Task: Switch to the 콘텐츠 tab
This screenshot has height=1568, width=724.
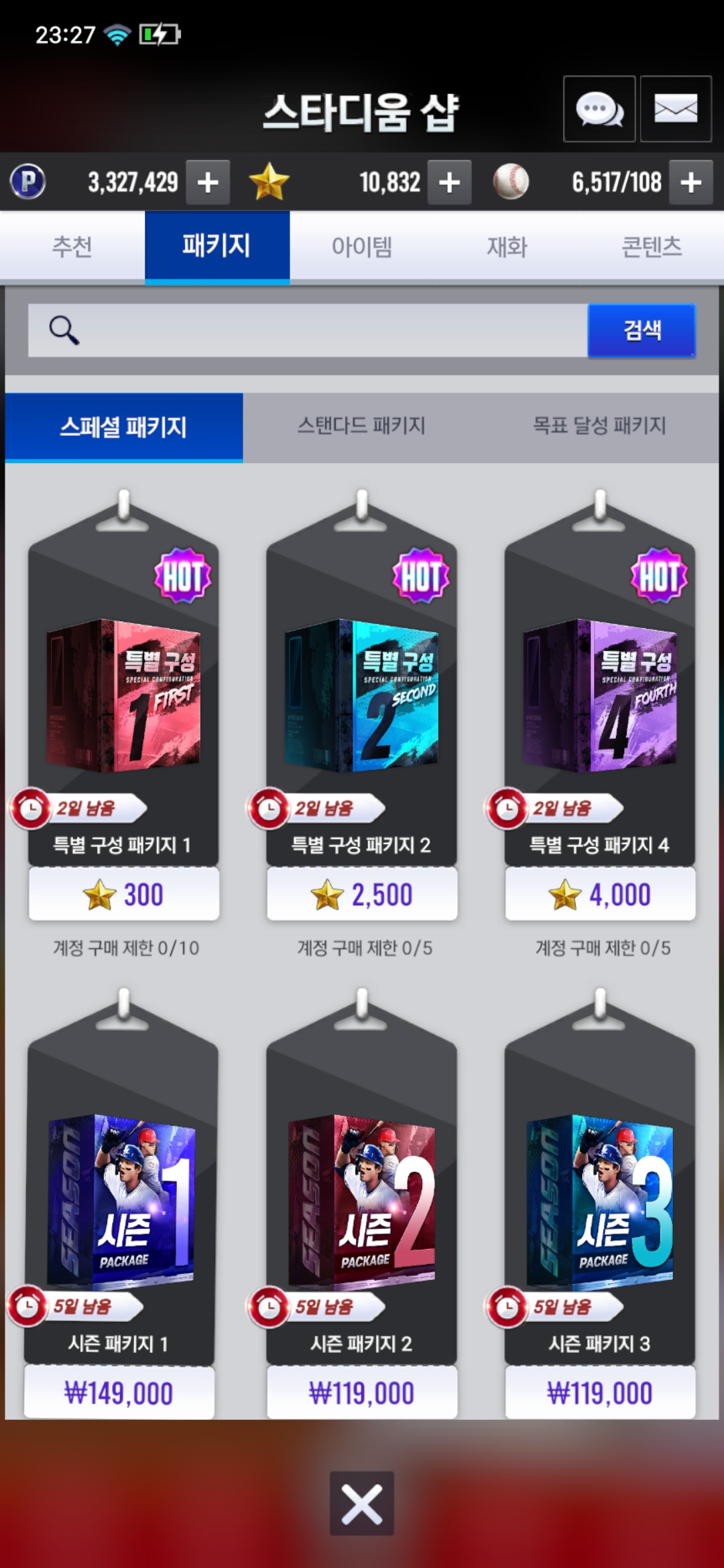Action: (x=652, y=247)
